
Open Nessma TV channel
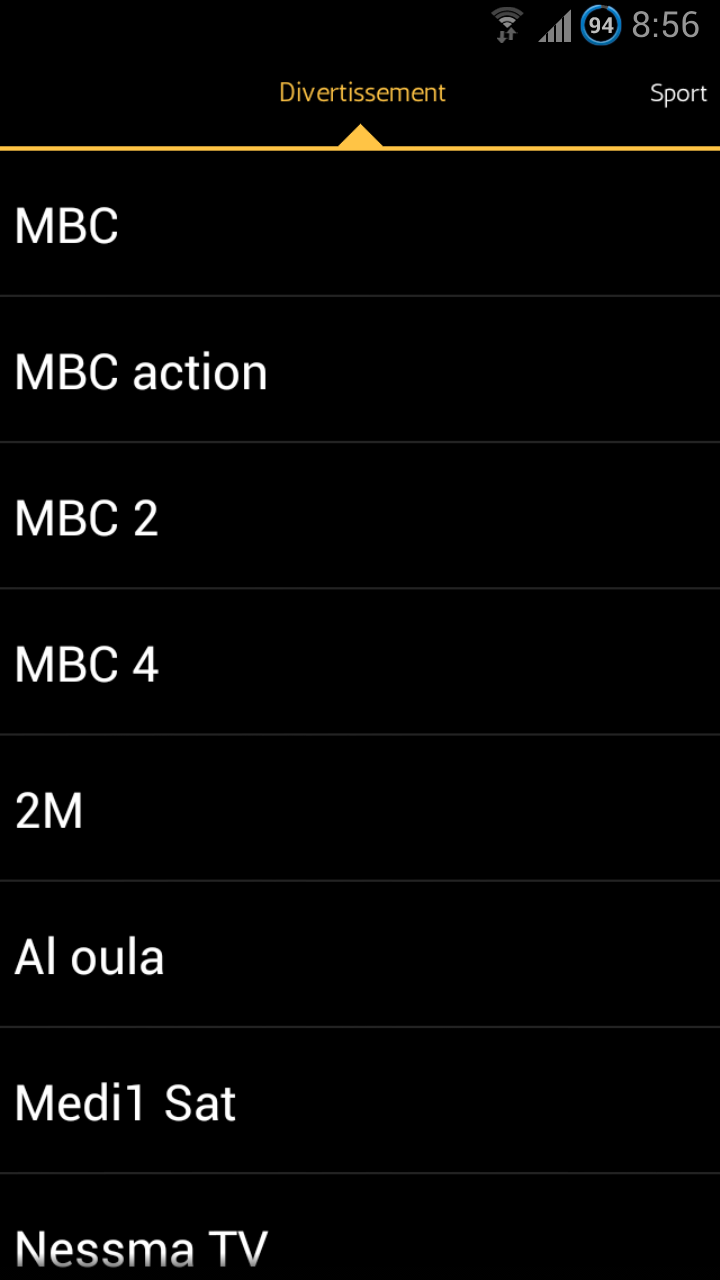click(x=360, y=1227)
